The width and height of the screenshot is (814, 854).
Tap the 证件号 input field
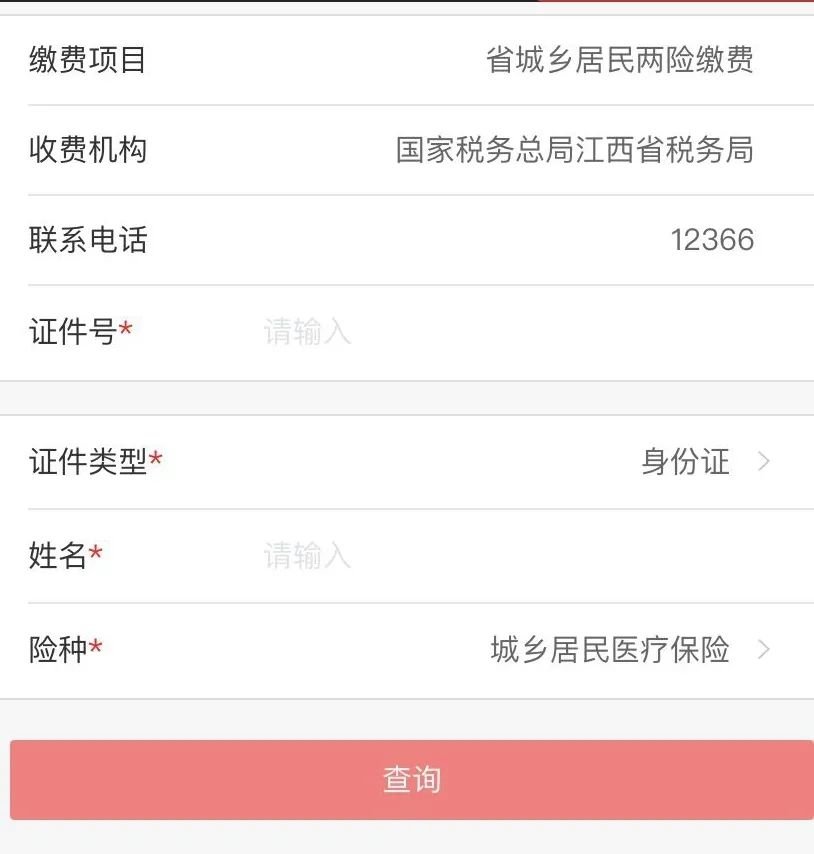(500, 332)
